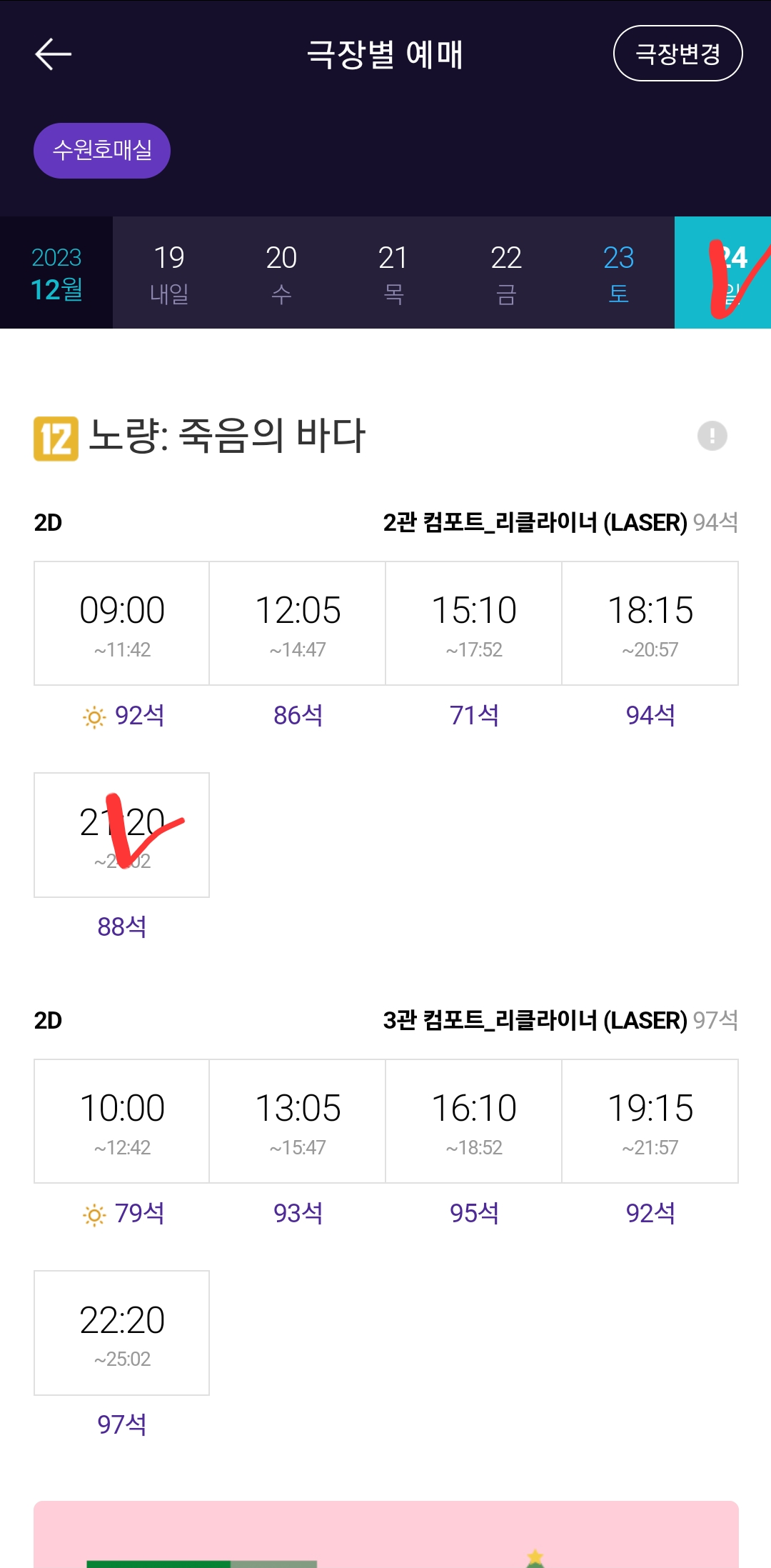This screenshot has height=1568, width=771.
Task: Tap the 19:15 evening showtime
Action: coord(650,1119)
